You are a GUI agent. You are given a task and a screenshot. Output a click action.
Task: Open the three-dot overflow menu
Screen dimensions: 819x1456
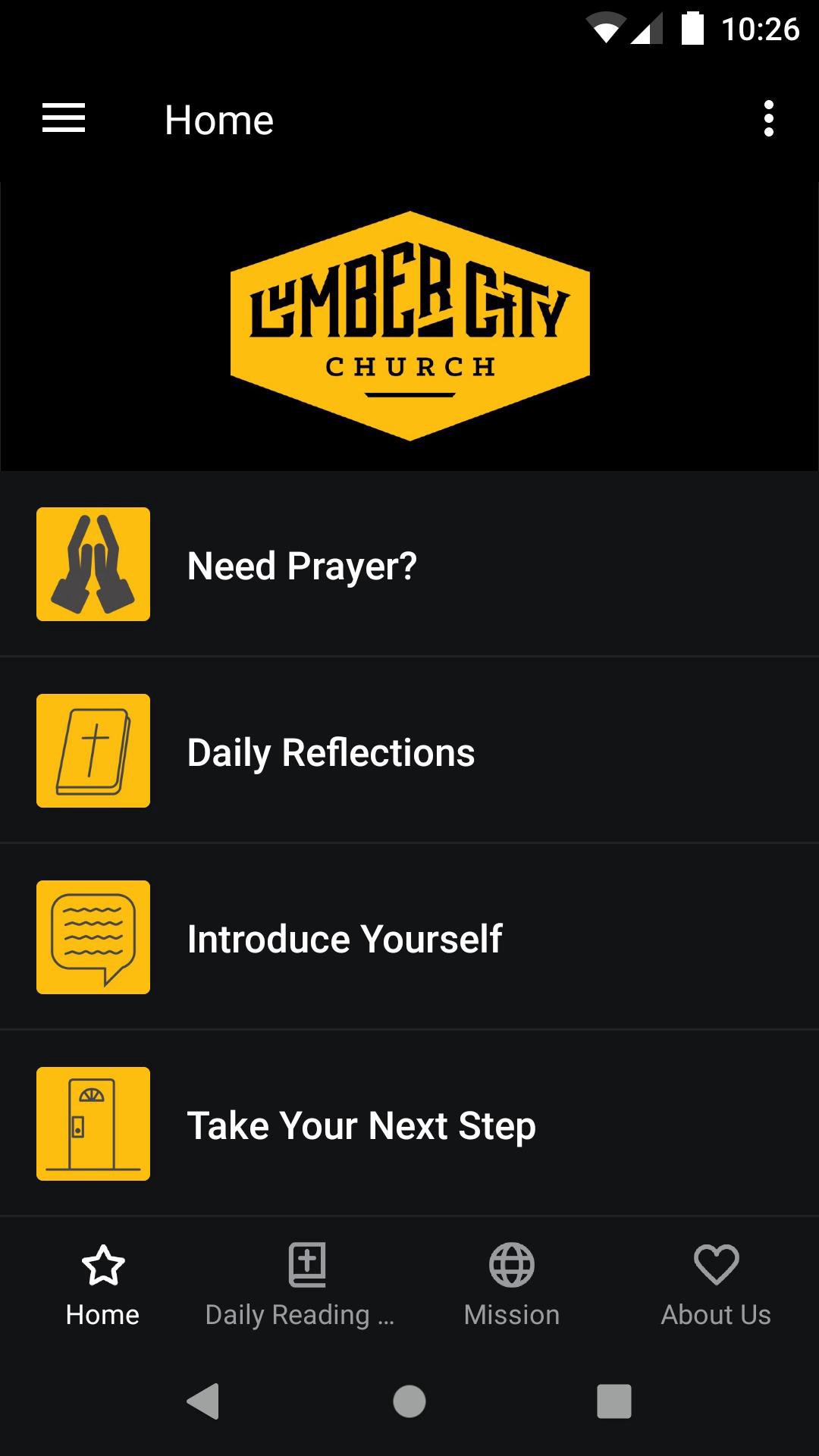coord(769,119)
